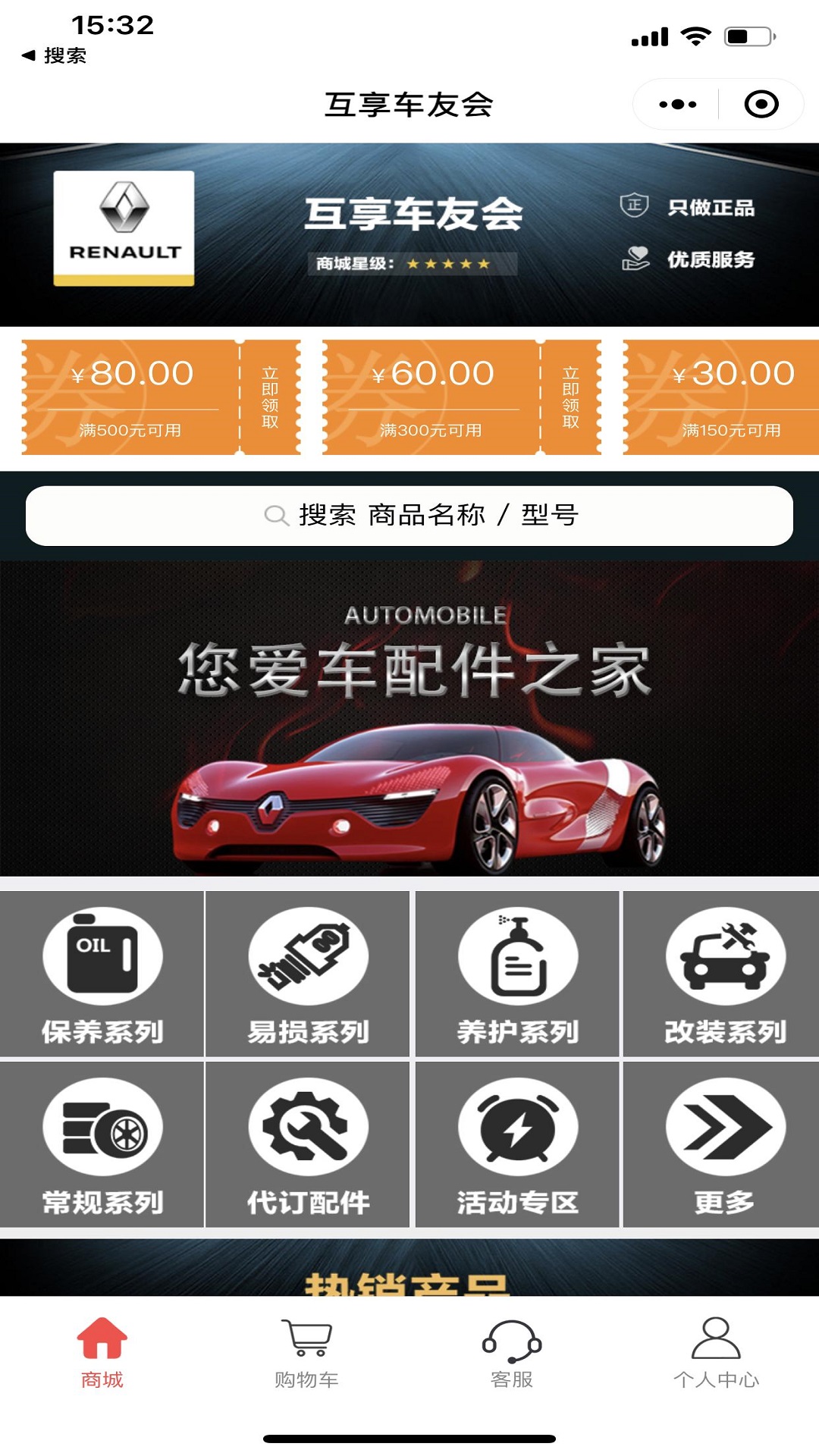The height and width of the screenshot is (1456, 819).
Task: Open the 改装系列 category
Action: (724, 974)
